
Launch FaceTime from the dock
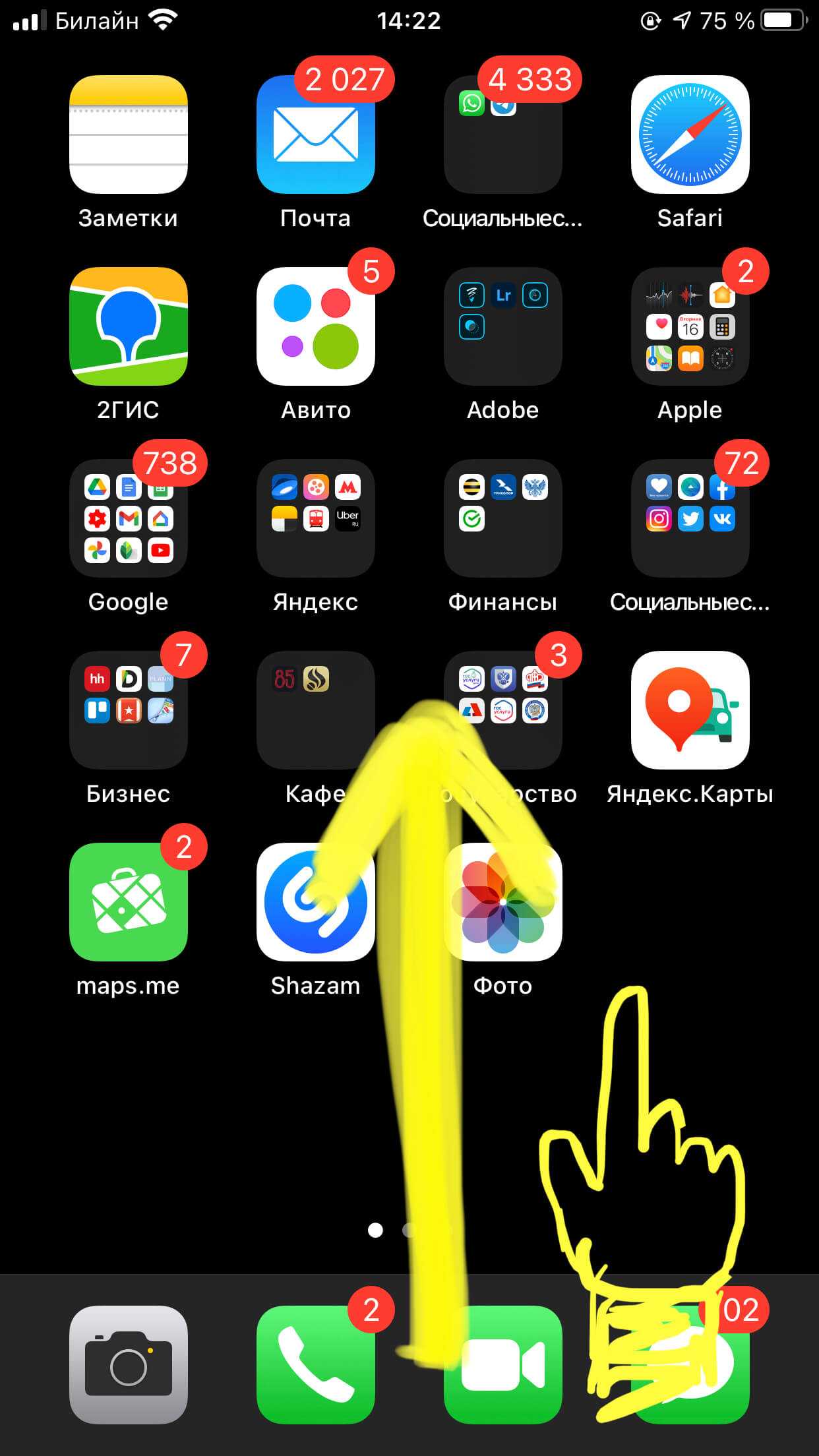point(502,1365)
